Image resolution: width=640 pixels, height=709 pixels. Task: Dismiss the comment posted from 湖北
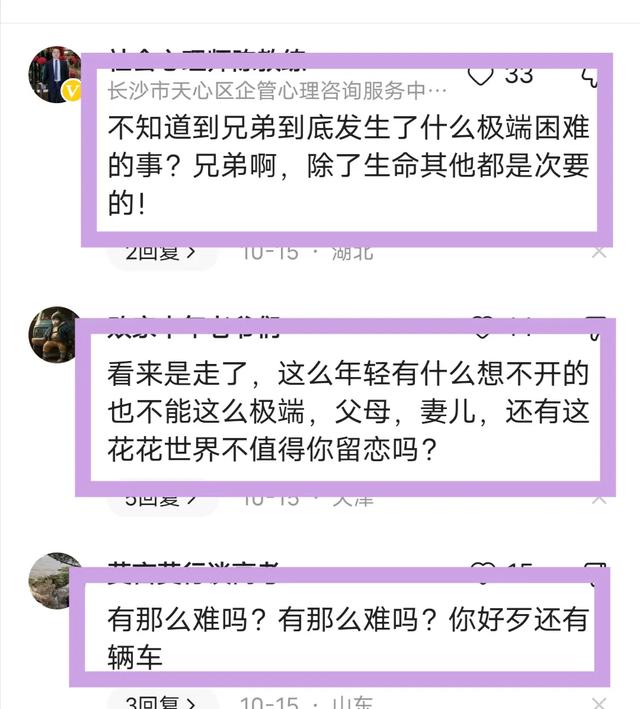click(599, 252)
